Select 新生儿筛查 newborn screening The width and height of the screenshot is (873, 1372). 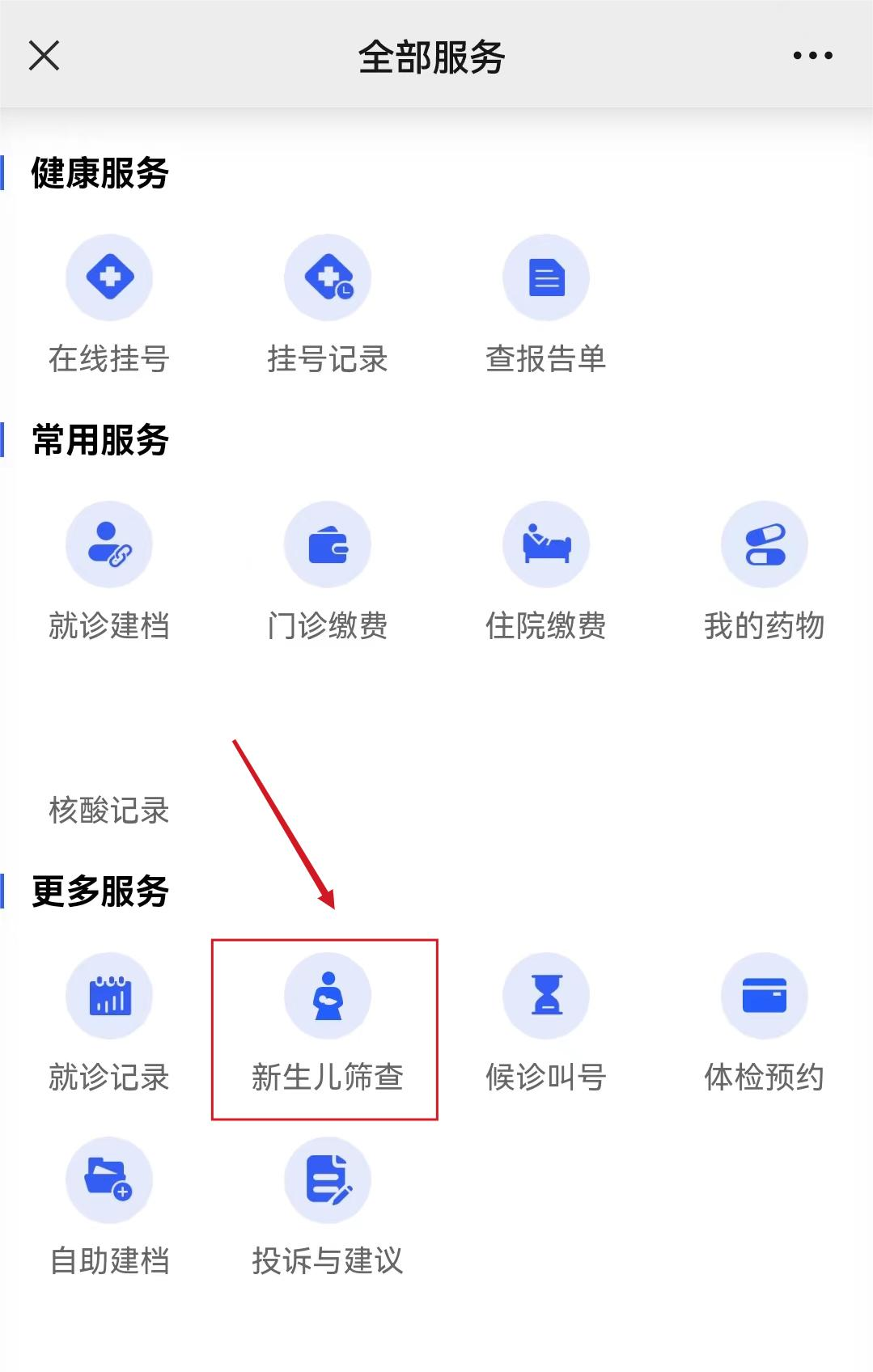(328, 996)
